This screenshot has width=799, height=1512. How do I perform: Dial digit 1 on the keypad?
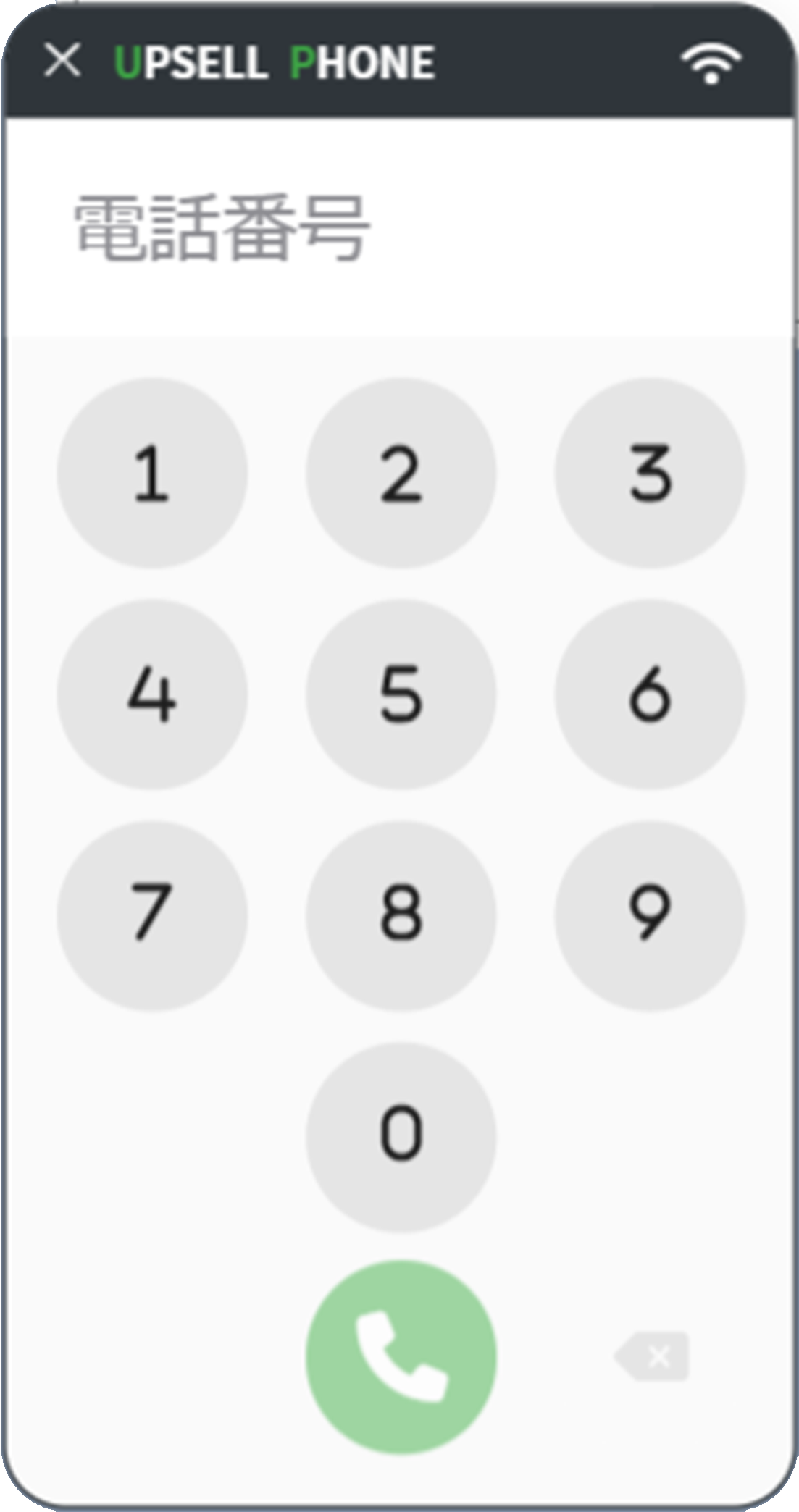pos(152,473)
